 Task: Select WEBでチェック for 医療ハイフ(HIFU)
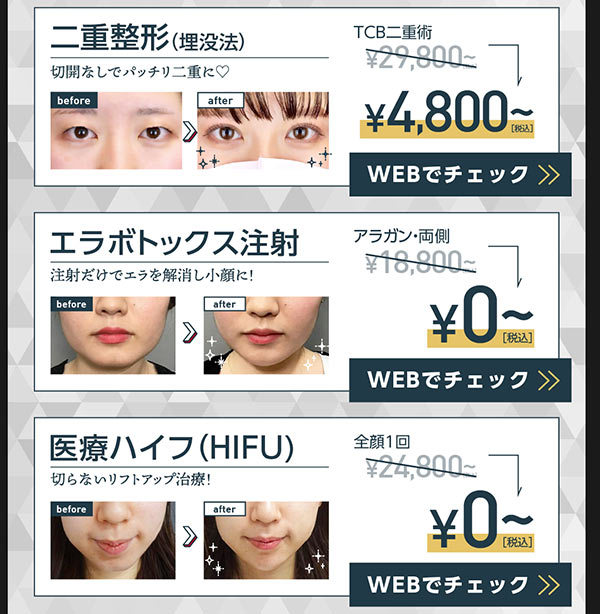pyautogui.click(x=460, y=584)
